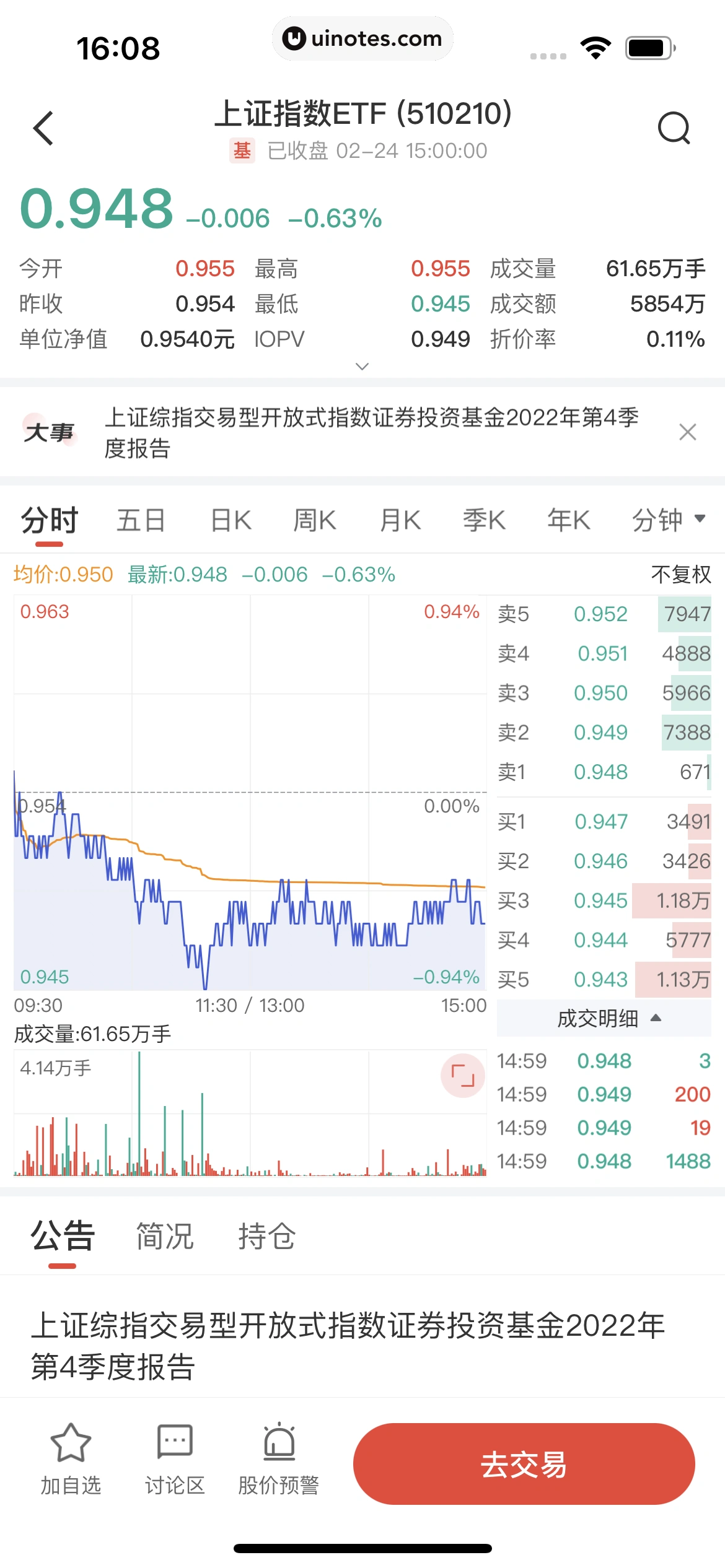This screenshot has width=725, height=1568.
Task: Expand the chart to fullscreen
Action: point(462,1075)
